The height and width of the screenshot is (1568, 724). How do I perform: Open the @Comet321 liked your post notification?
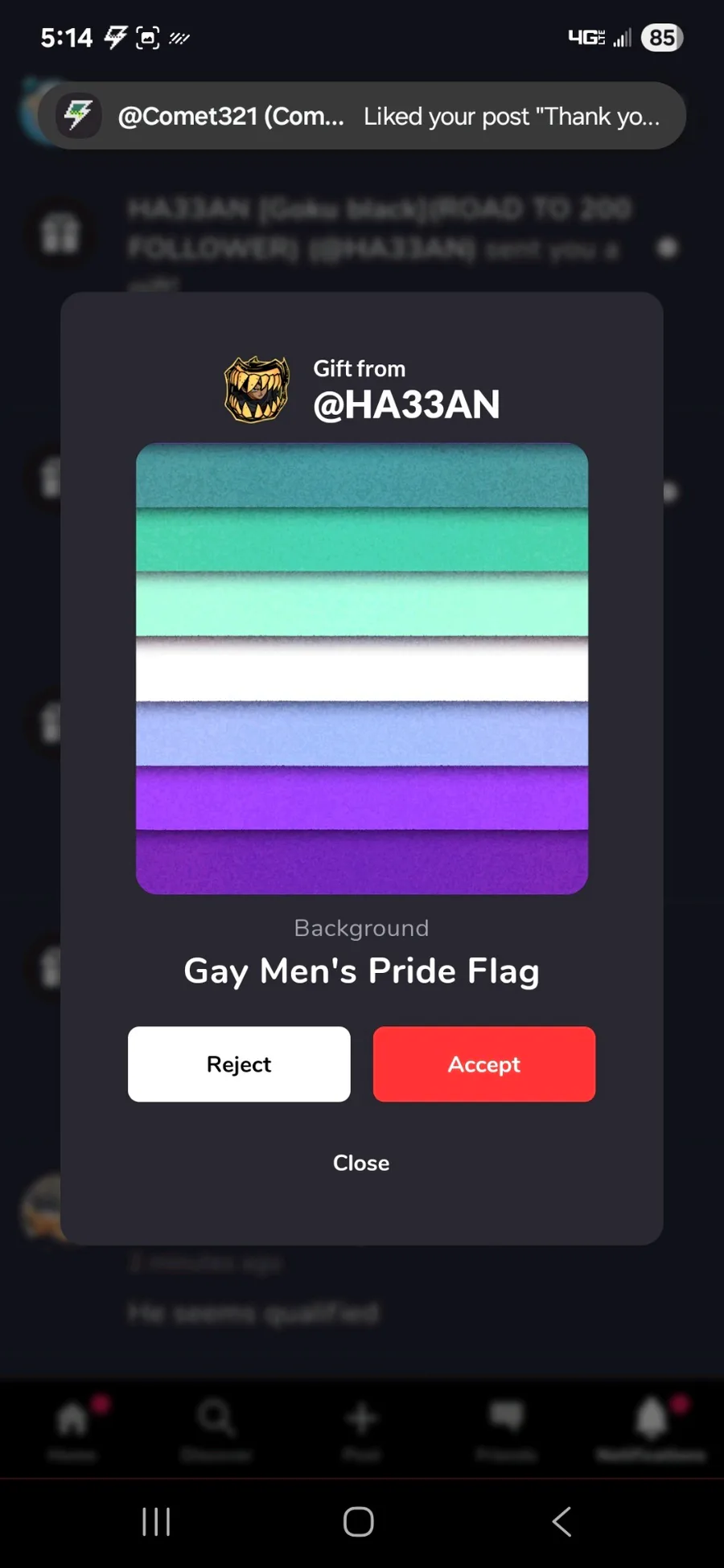362,117
